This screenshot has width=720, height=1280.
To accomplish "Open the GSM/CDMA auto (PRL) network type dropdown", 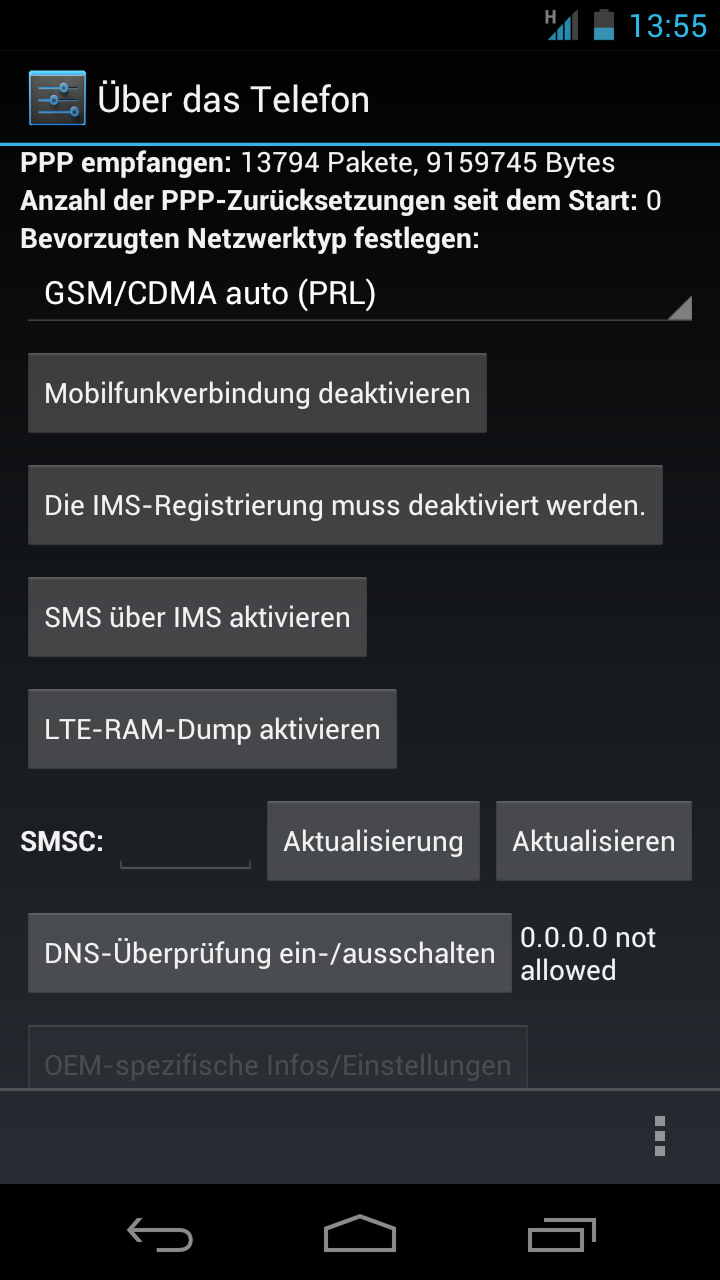I will click(x=360, y=294).
